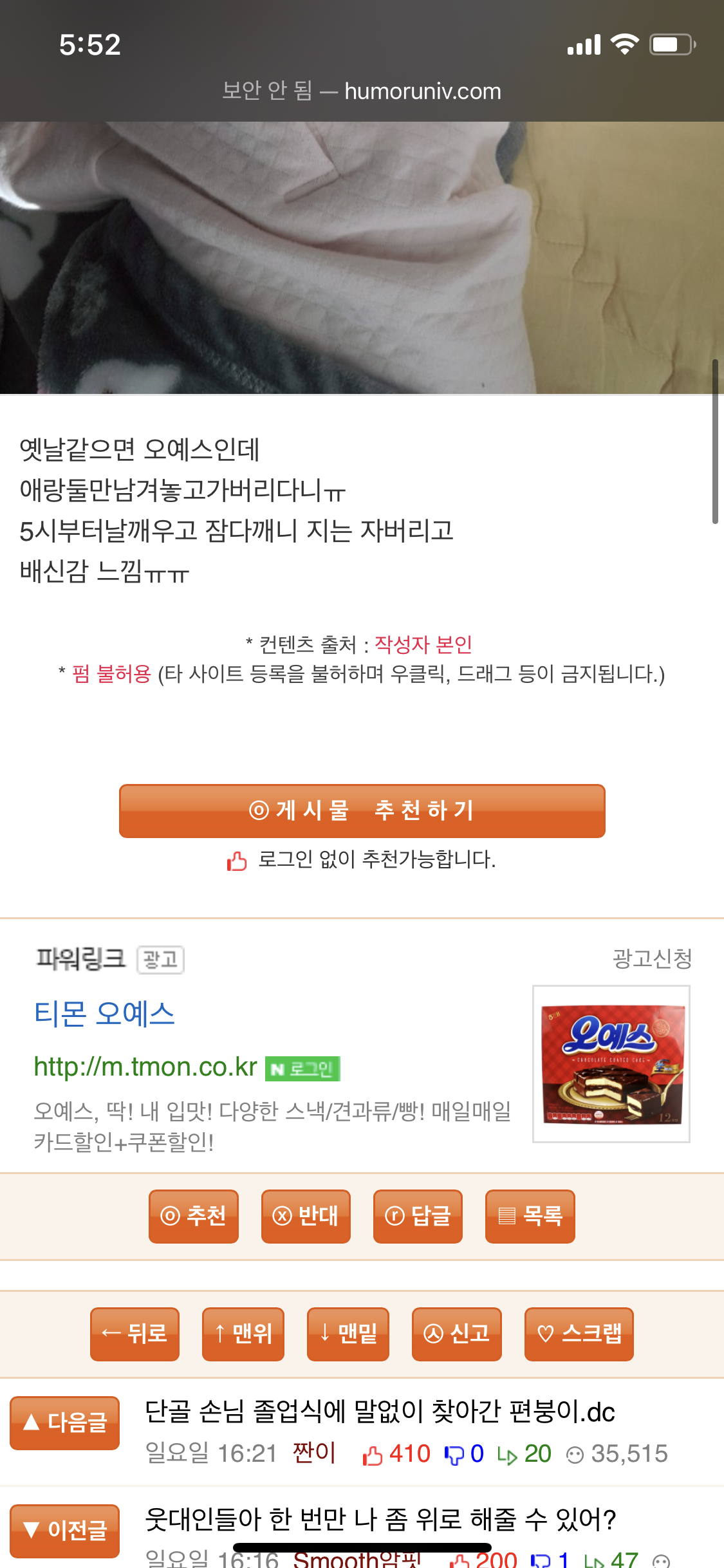Open the m.tmon.co.kr URL link

coord(145,1067)
